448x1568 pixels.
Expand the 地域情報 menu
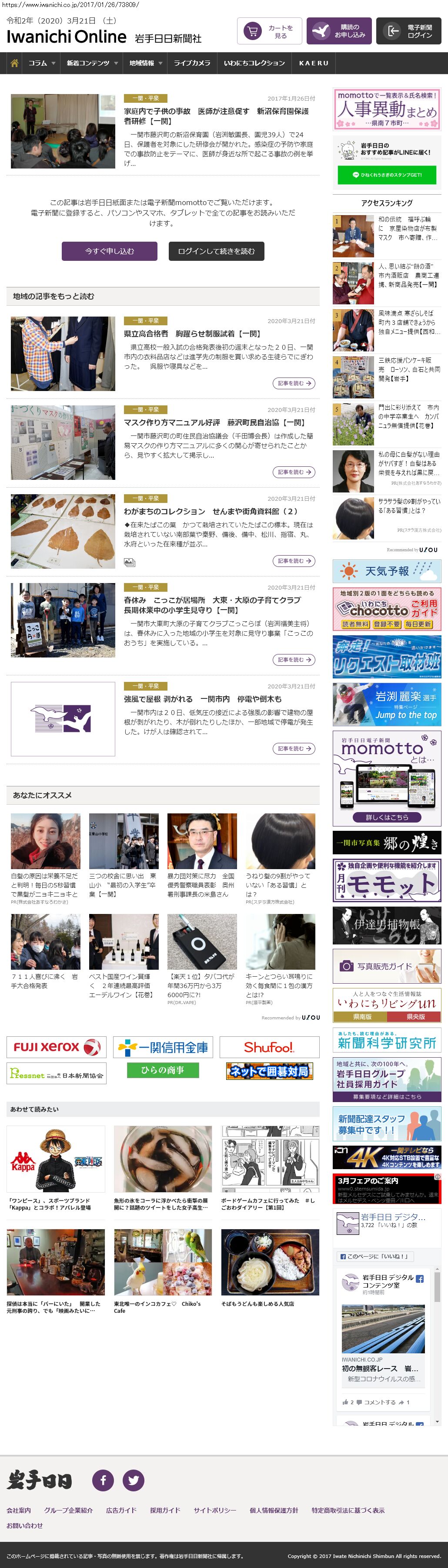(x=145, y=63)
